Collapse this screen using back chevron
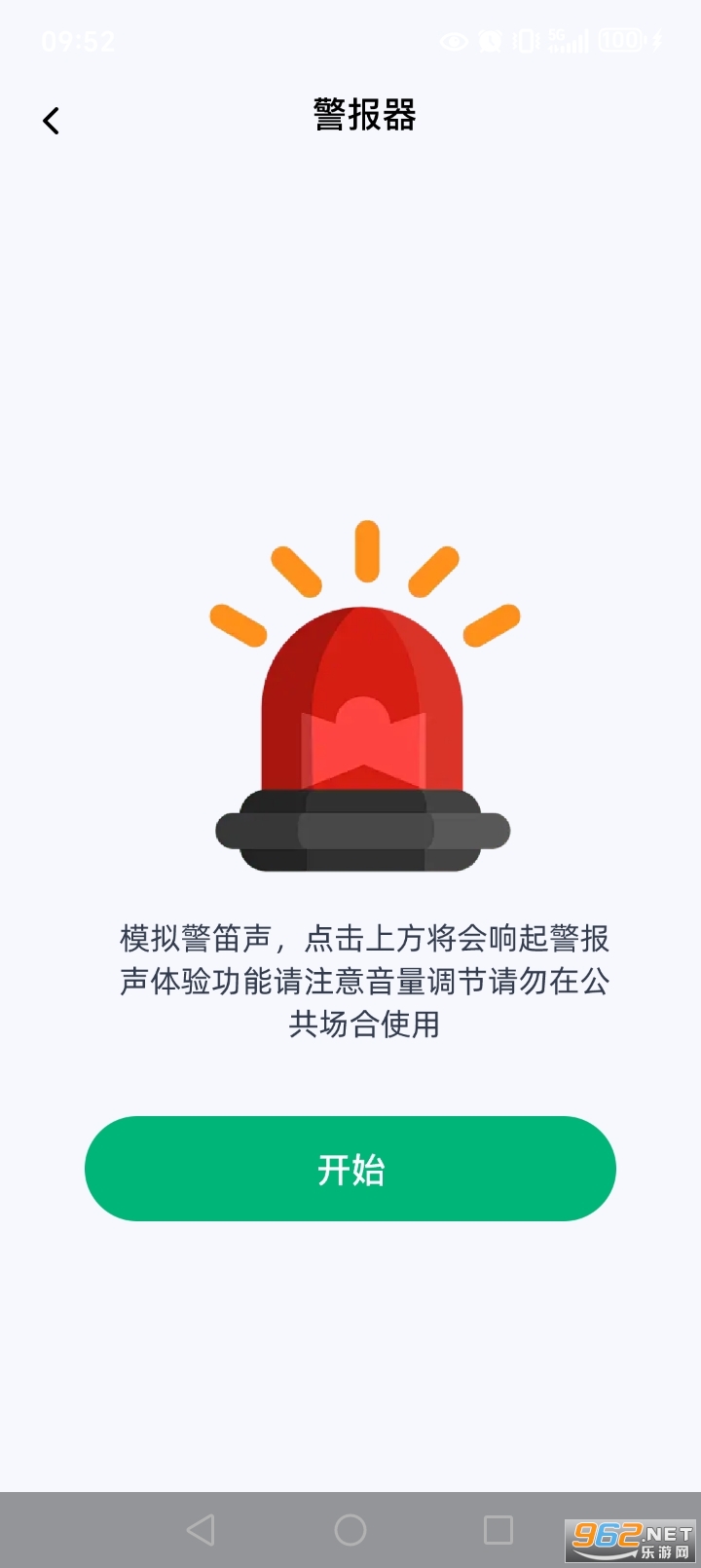The image size is (701, 1568). click(x=51, y=120)
